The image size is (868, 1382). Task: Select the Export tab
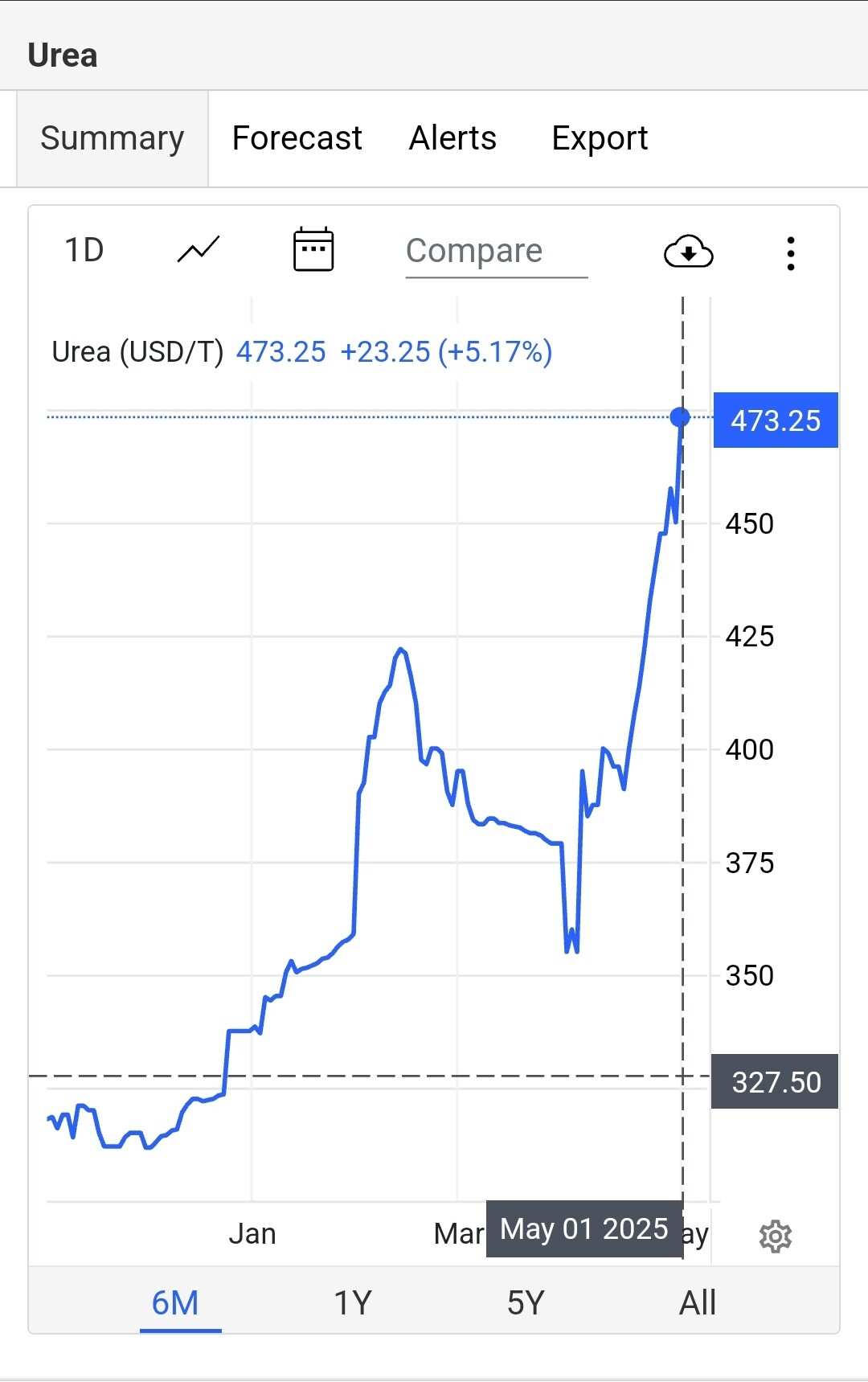(600, 138)
